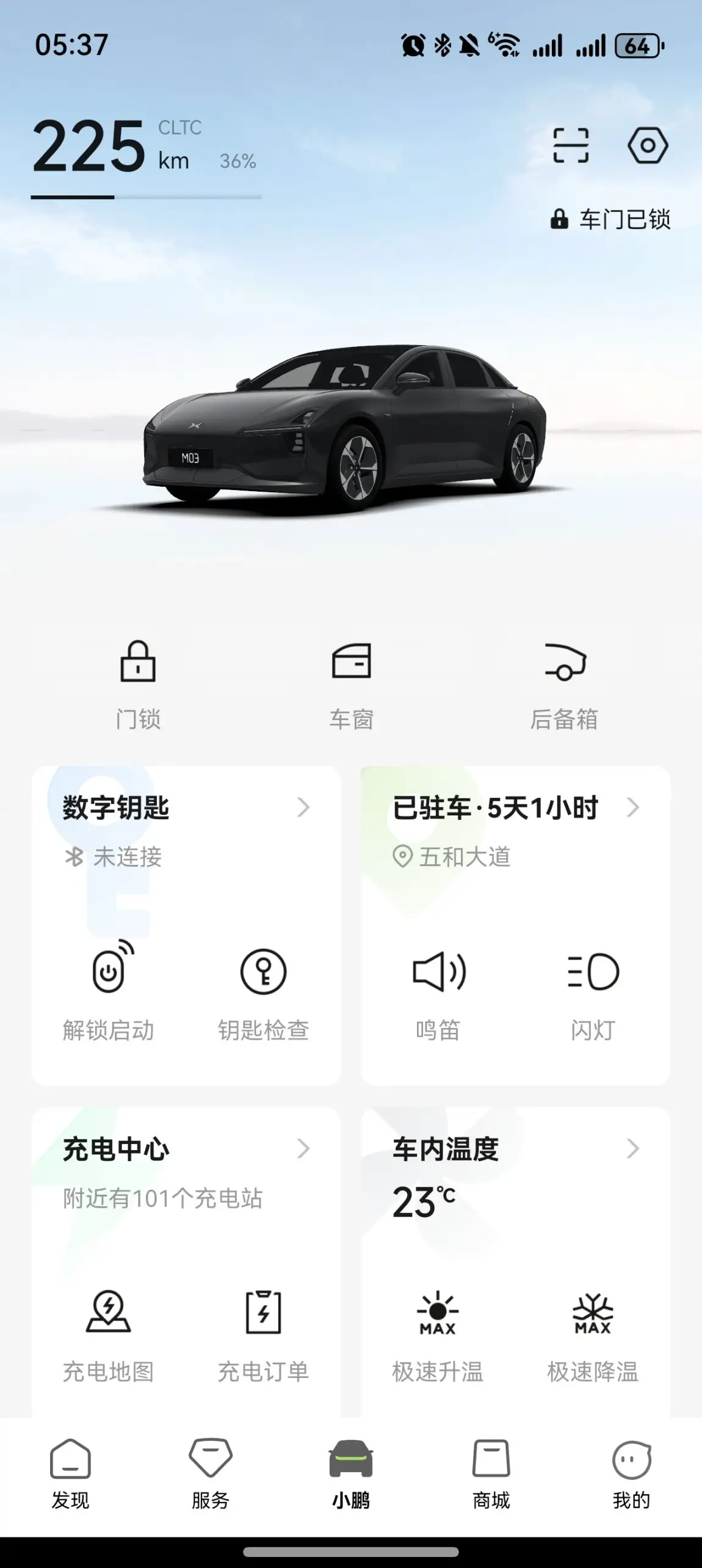
Task: Open 充电地图 charging map
Action: point(109,1333)
